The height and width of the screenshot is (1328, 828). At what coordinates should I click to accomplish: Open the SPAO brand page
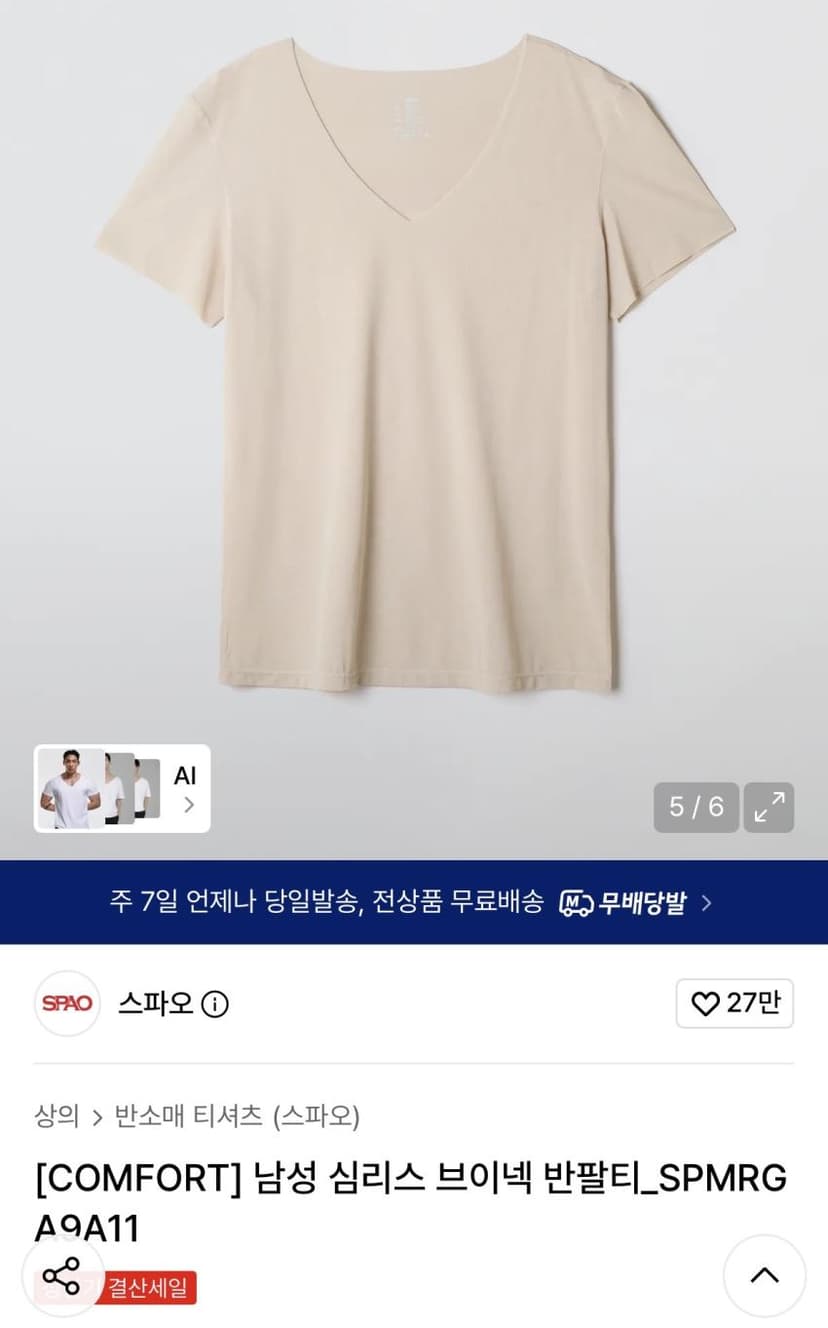pyautogui.click(x=67, y=1003)
